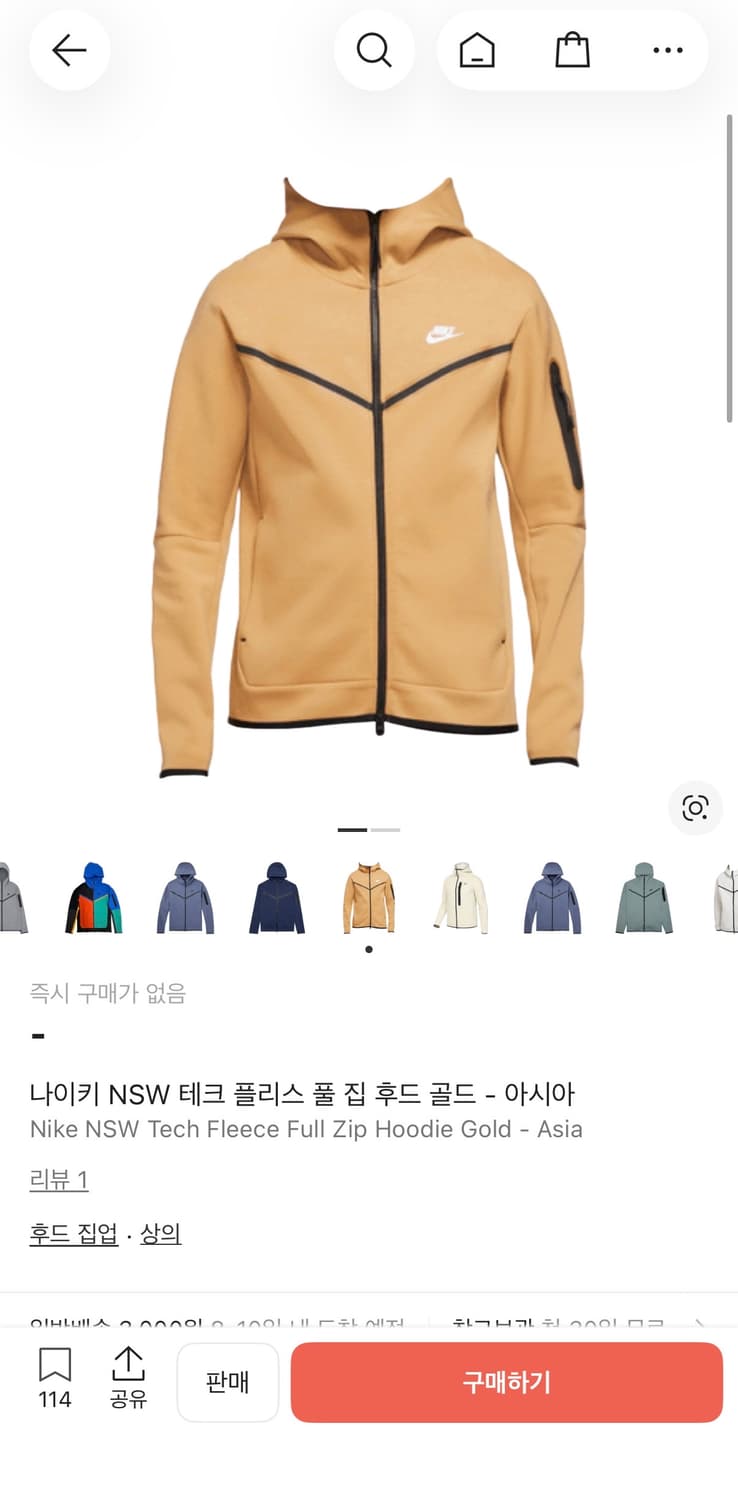
Task: Tap the share icon labeled 공유
Action: (x=128, y=1380)
